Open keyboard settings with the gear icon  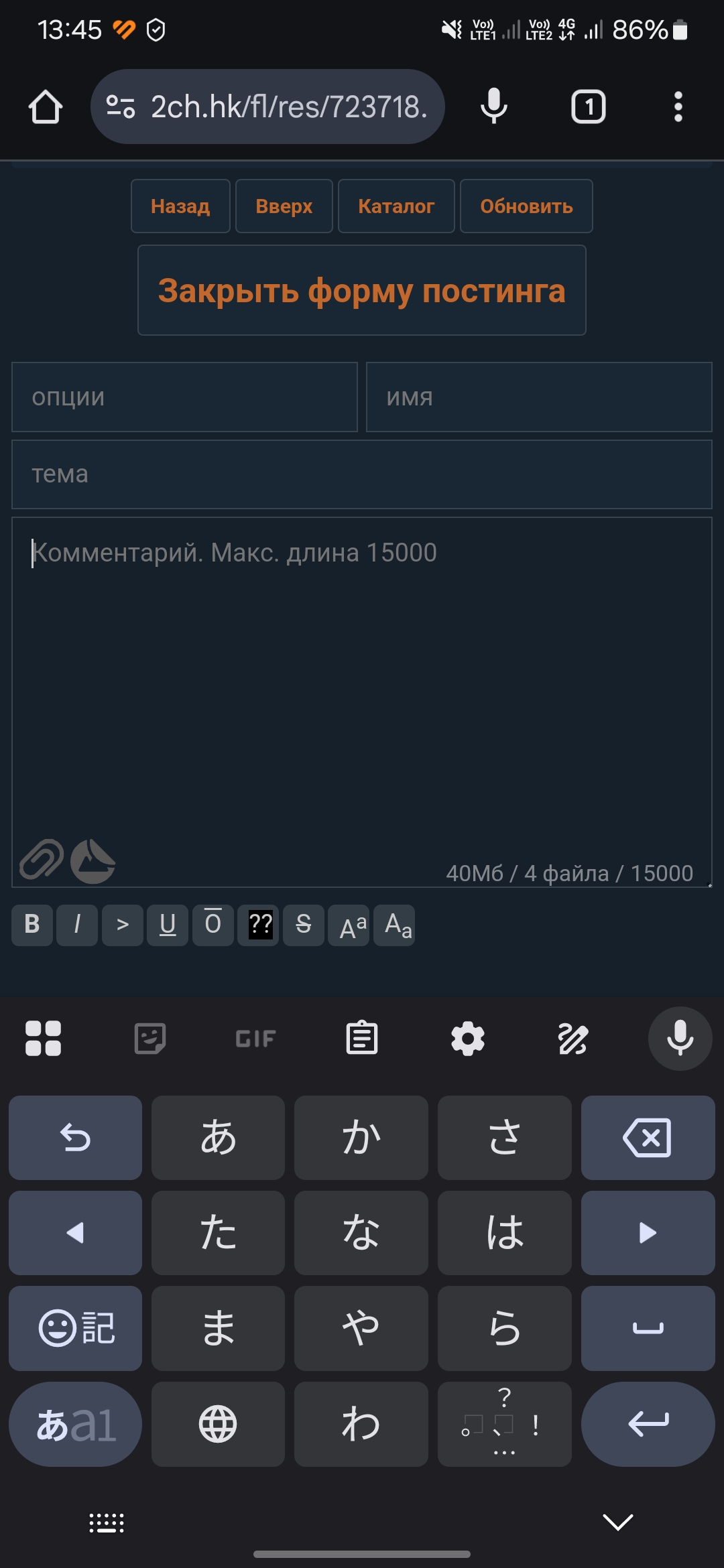pos(467,1039)
